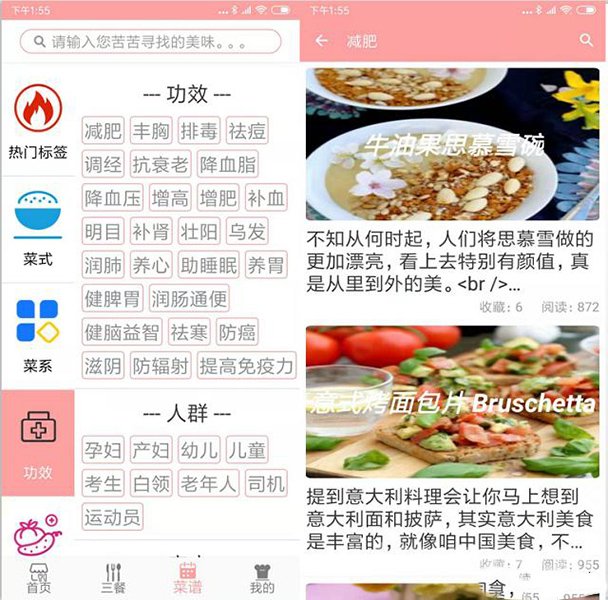Tap the recipe search input field
The height and width of the screenshot is (600, 608).
coord(150,42)
